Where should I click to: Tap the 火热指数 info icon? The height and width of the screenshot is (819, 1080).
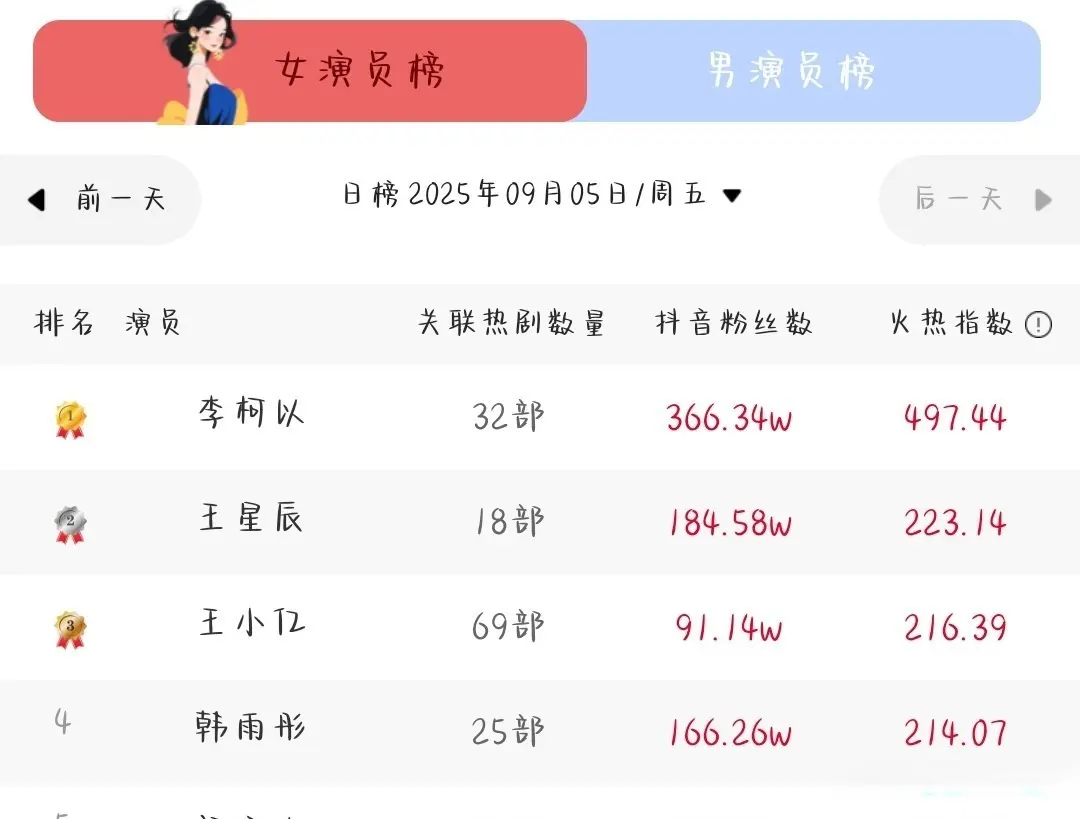[1039, 324]
